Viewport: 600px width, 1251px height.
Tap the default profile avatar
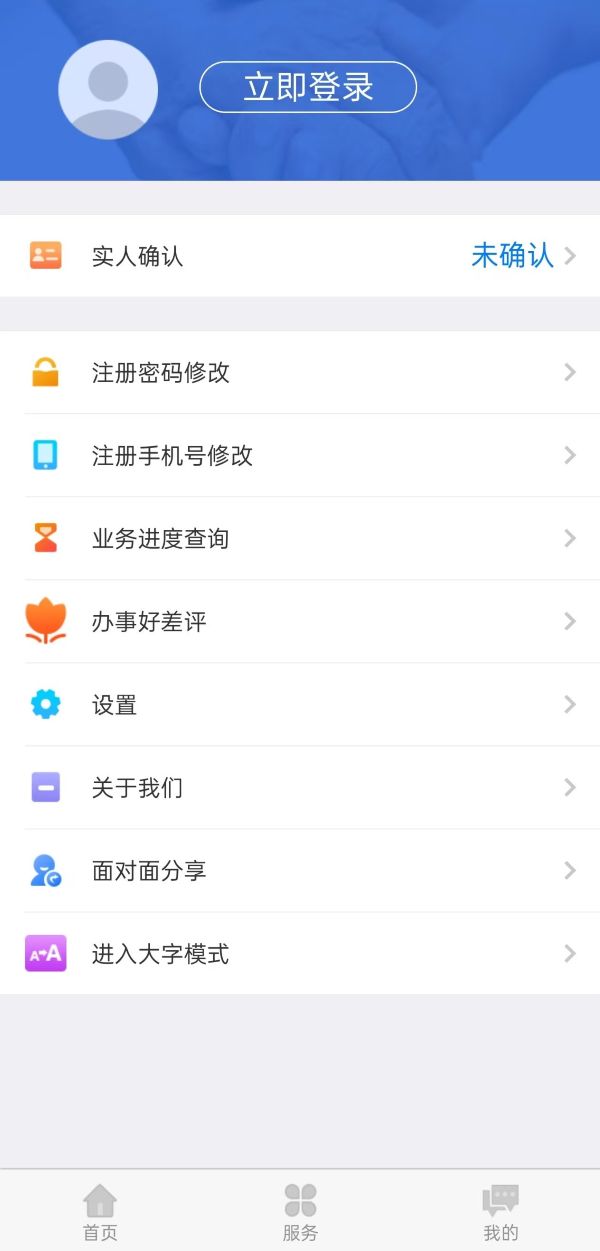click(108, 89)
